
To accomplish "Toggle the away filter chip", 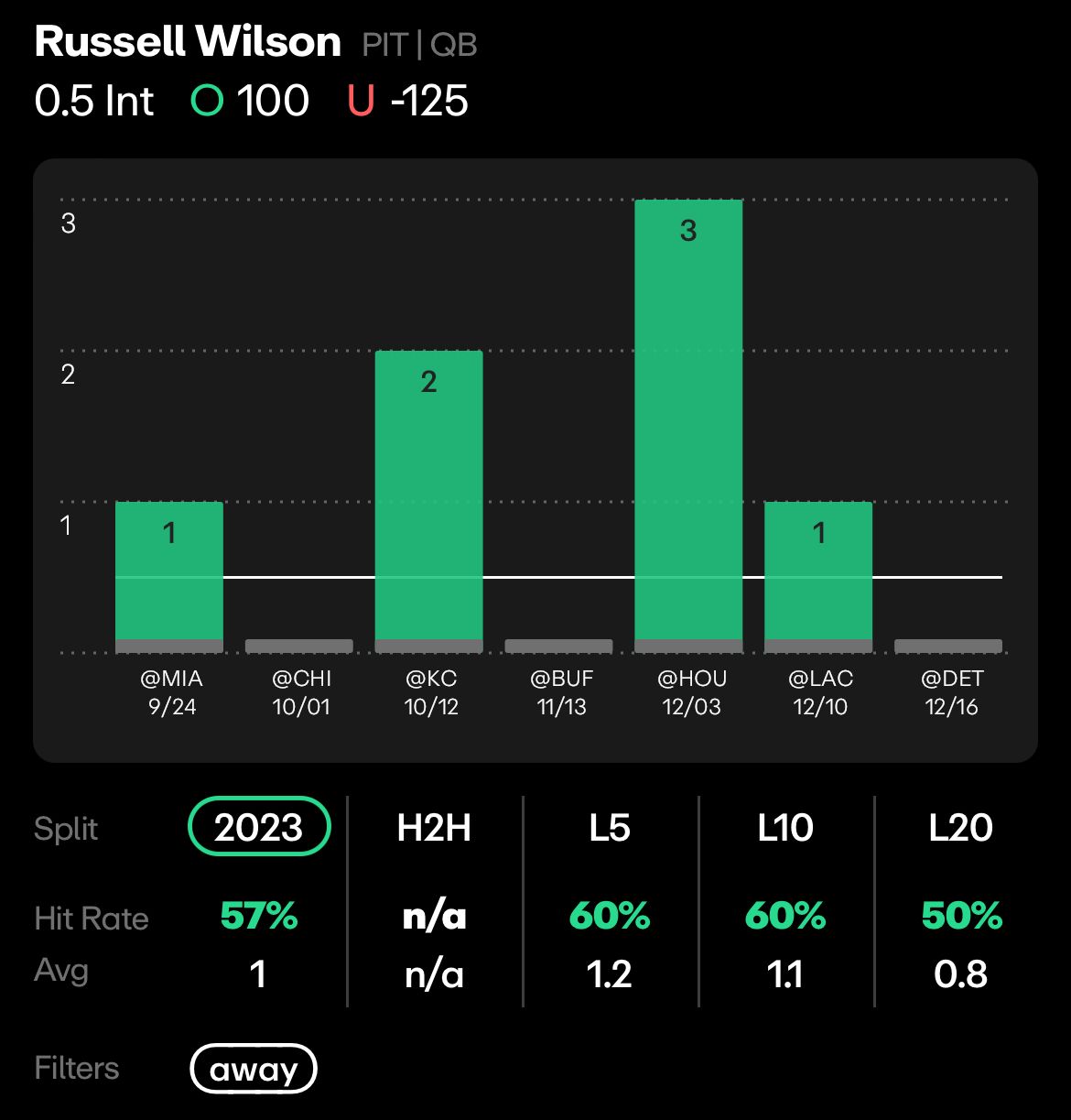I will [254, 1069].
